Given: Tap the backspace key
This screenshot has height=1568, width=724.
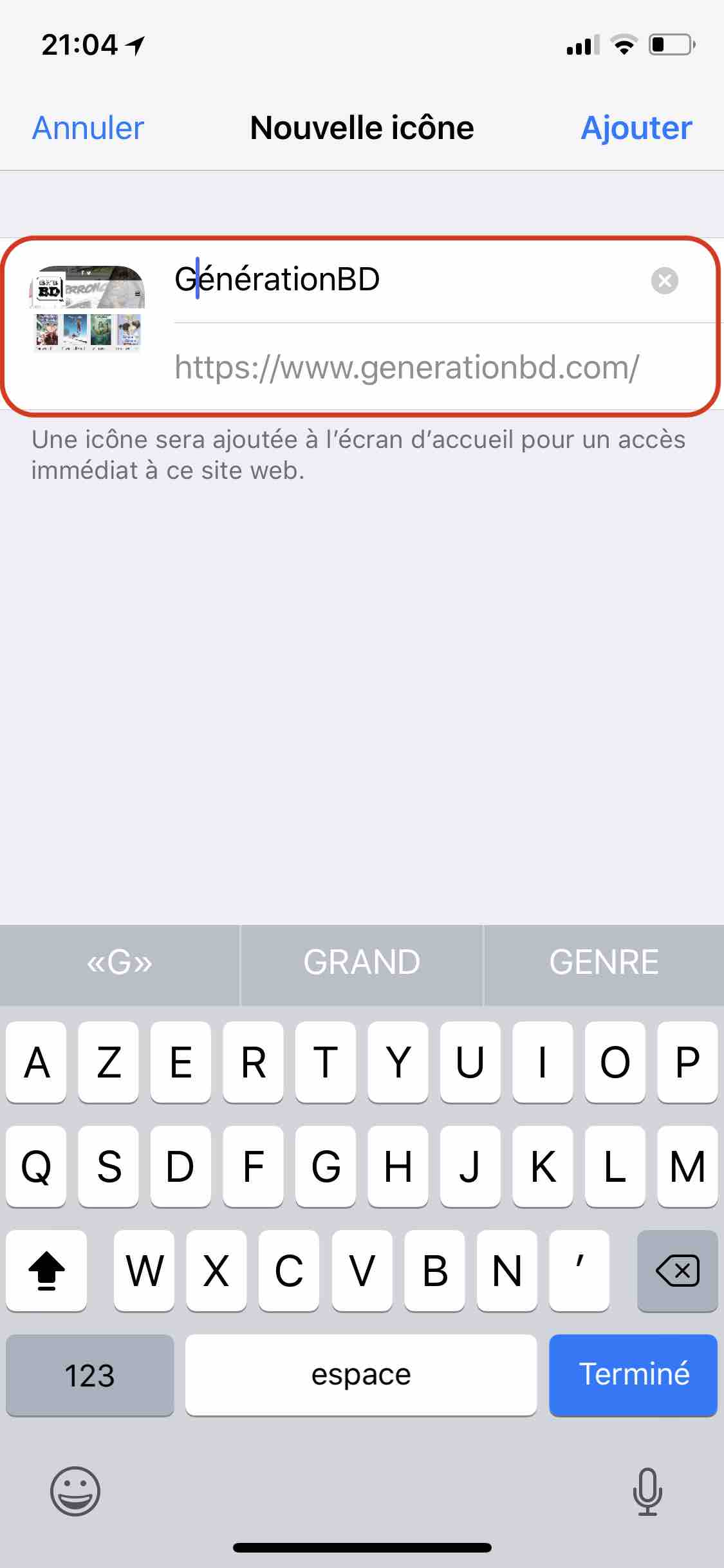Looking at the screenshot, I should pos(677,1271).
